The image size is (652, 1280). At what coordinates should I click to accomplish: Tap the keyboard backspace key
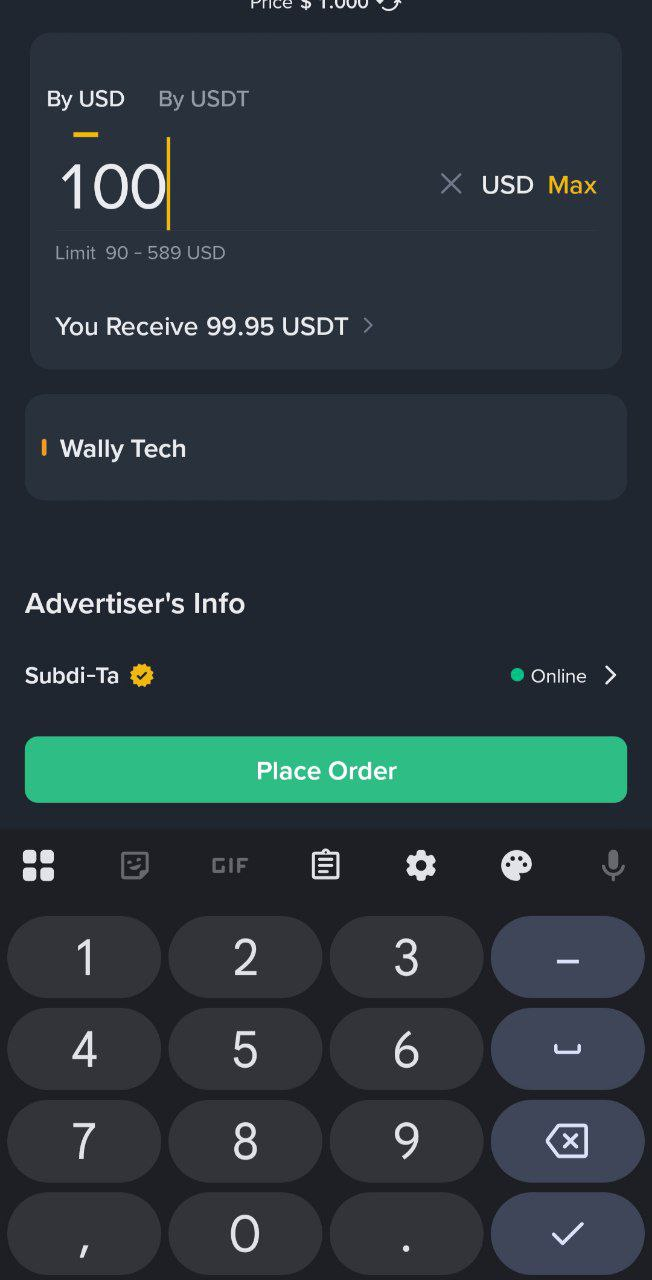(567, 1141)
